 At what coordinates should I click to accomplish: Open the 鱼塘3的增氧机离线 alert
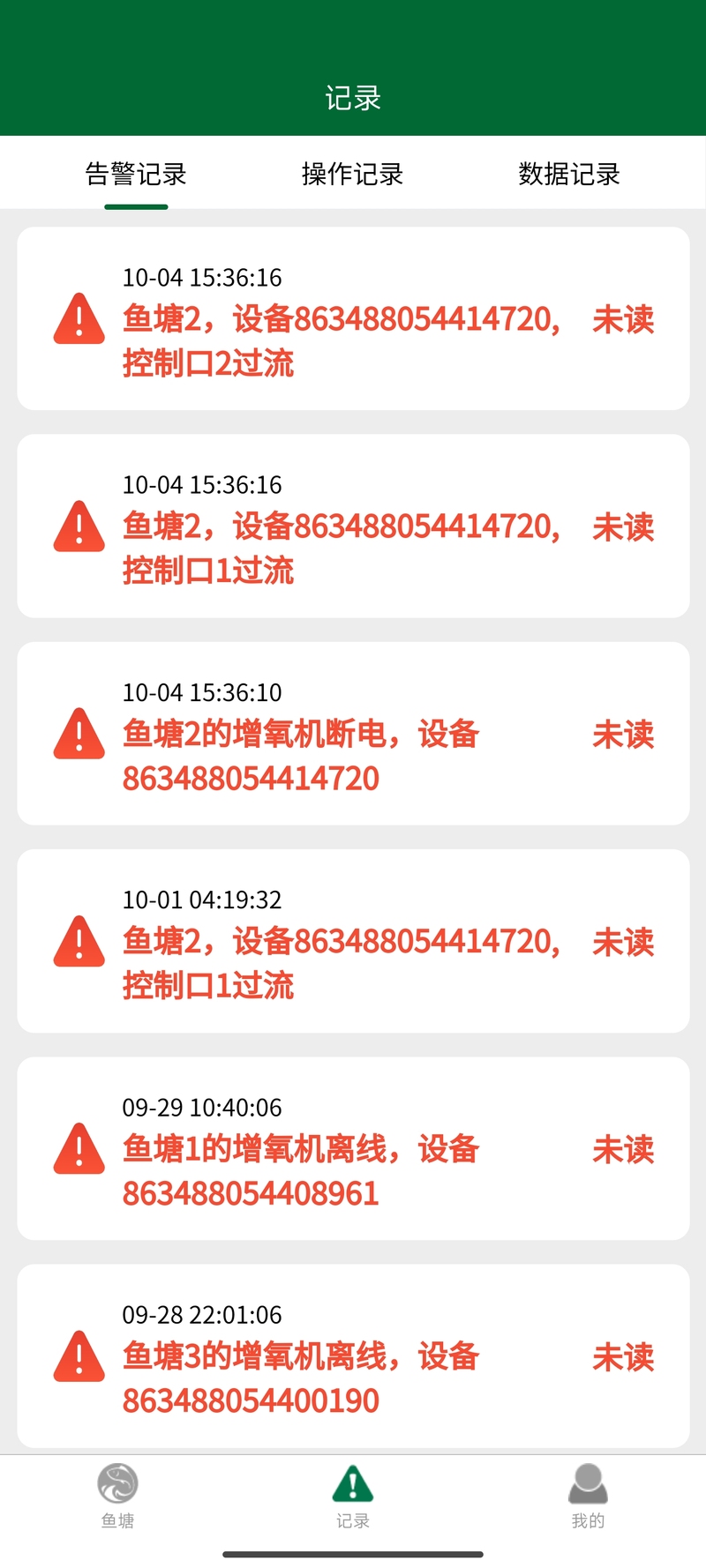coord(353,1355)
